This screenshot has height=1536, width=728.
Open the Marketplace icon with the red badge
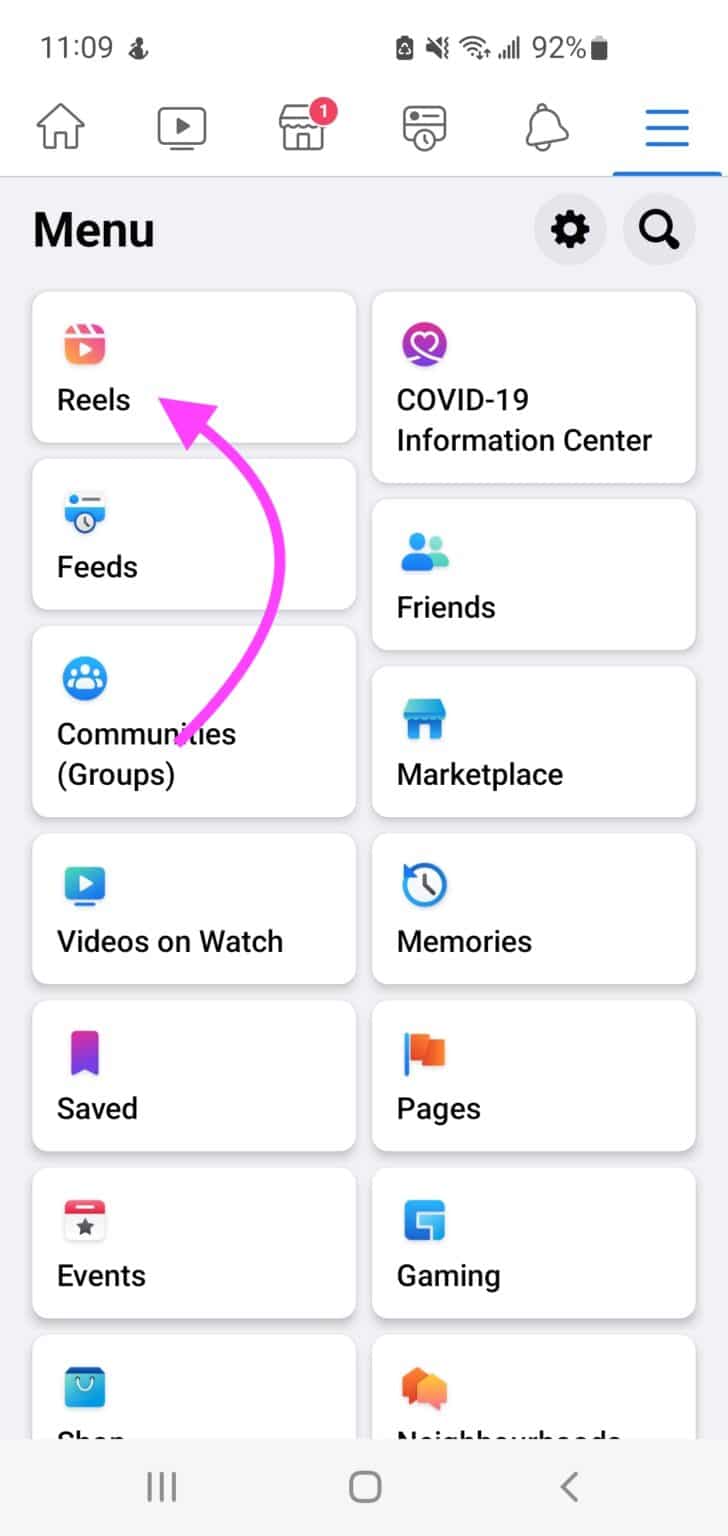(x=302, y=127)
